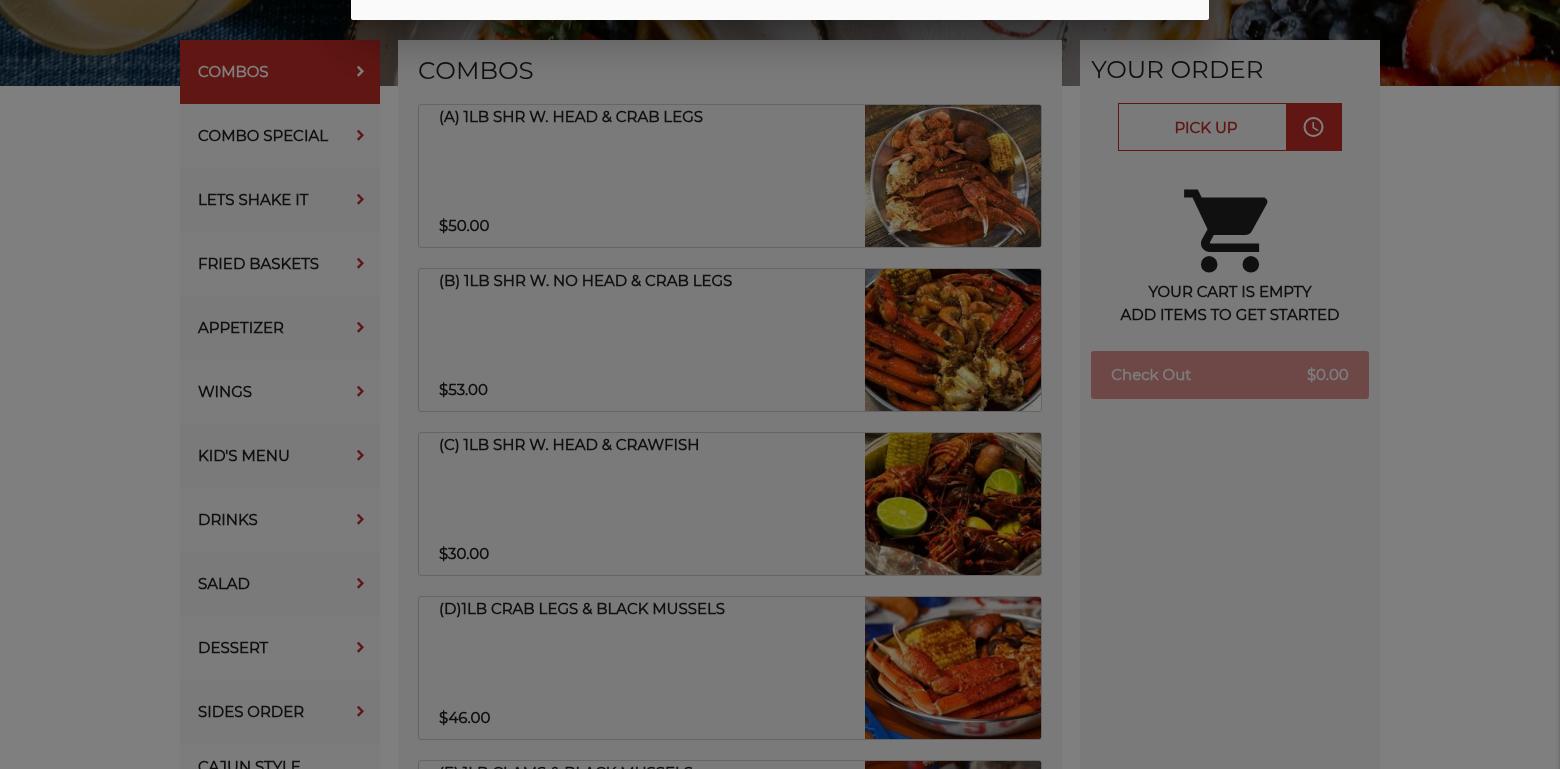Select the Combos category

point(279,72)
